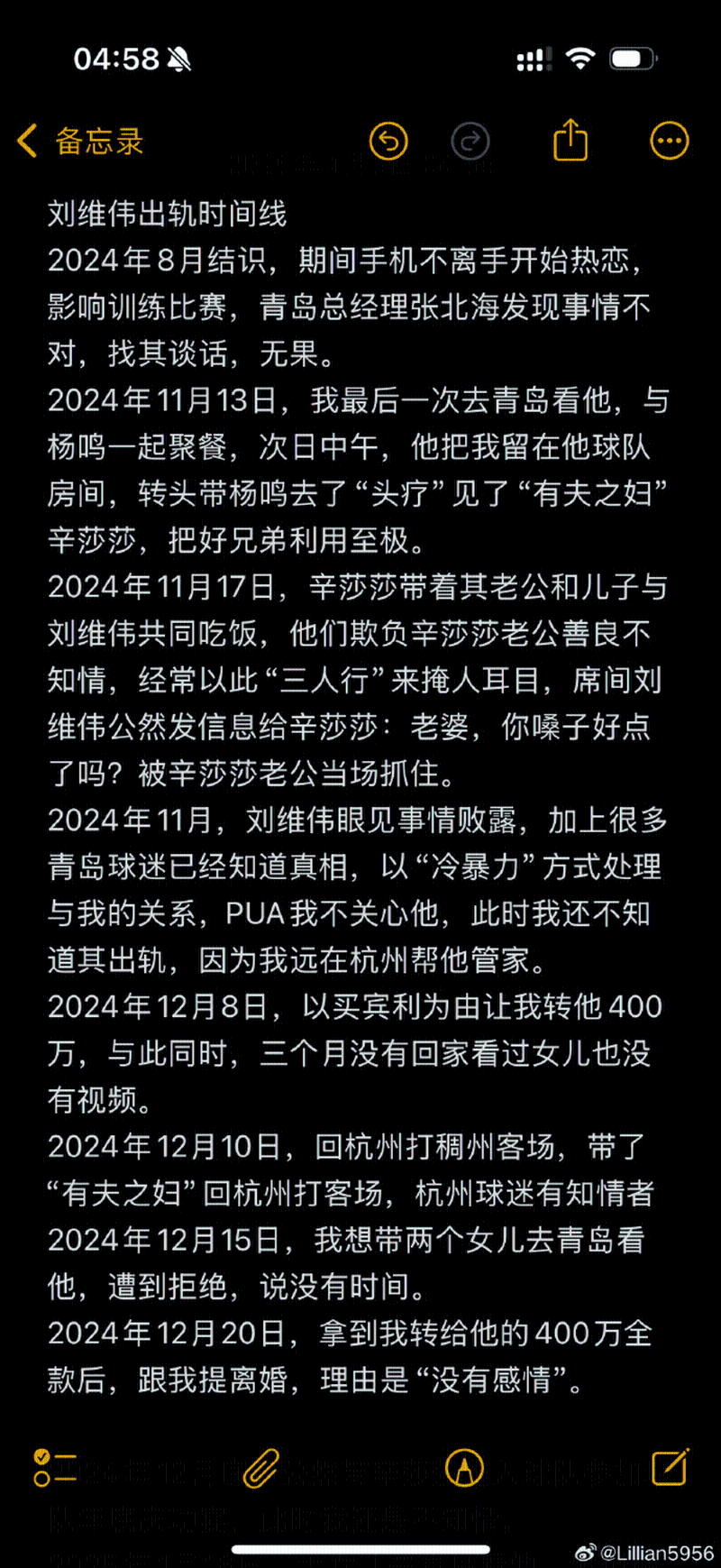Open the Markup drawing tool icon

tap(462, 1467)
